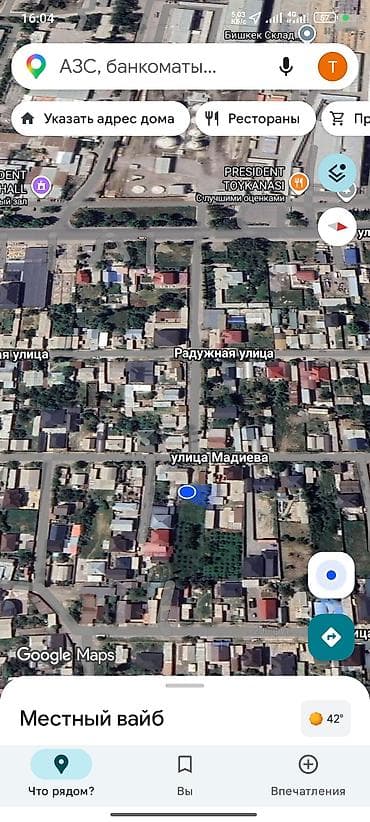Center the map on my location
Screen dimensions: 370x822
click(x=331, y=575)
